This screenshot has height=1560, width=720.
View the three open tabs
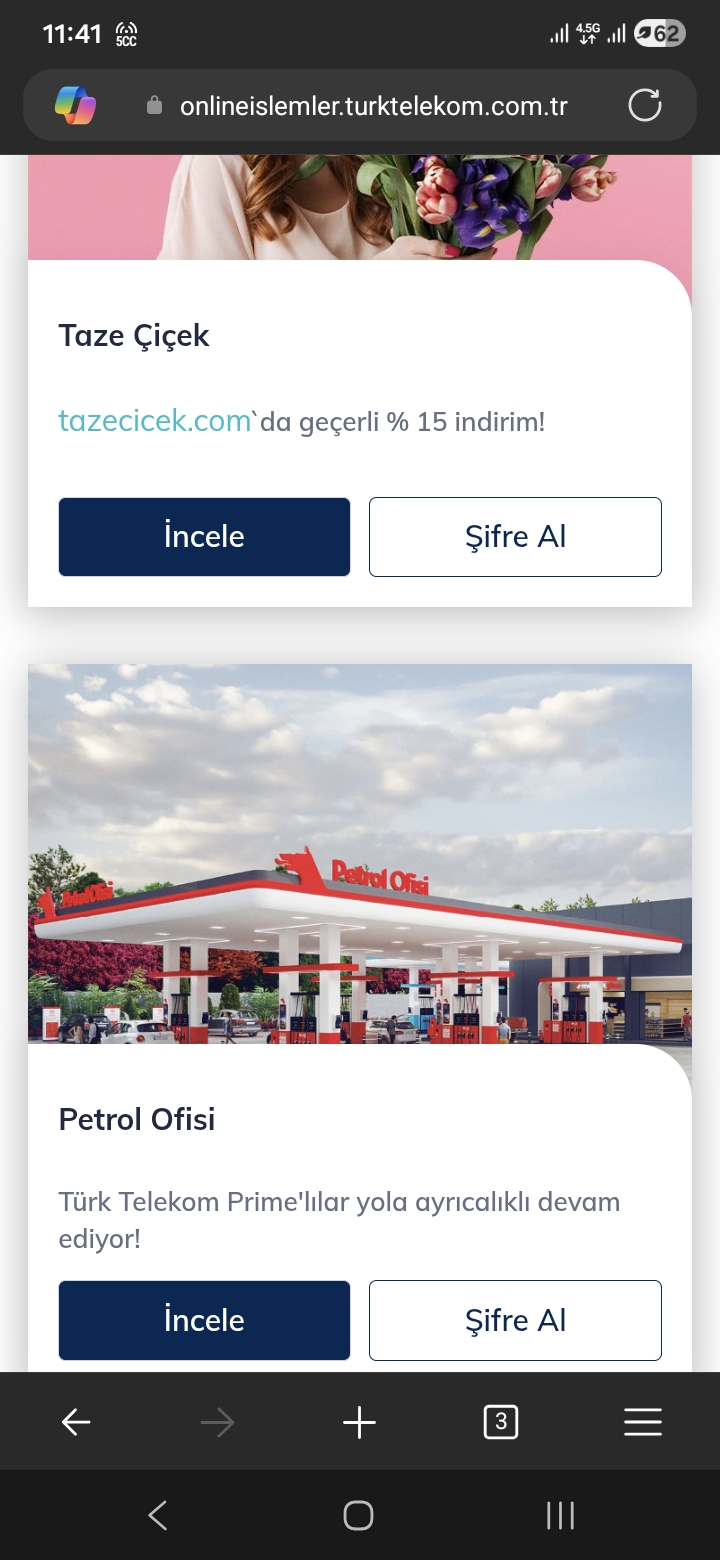[x=500, y=1422]
